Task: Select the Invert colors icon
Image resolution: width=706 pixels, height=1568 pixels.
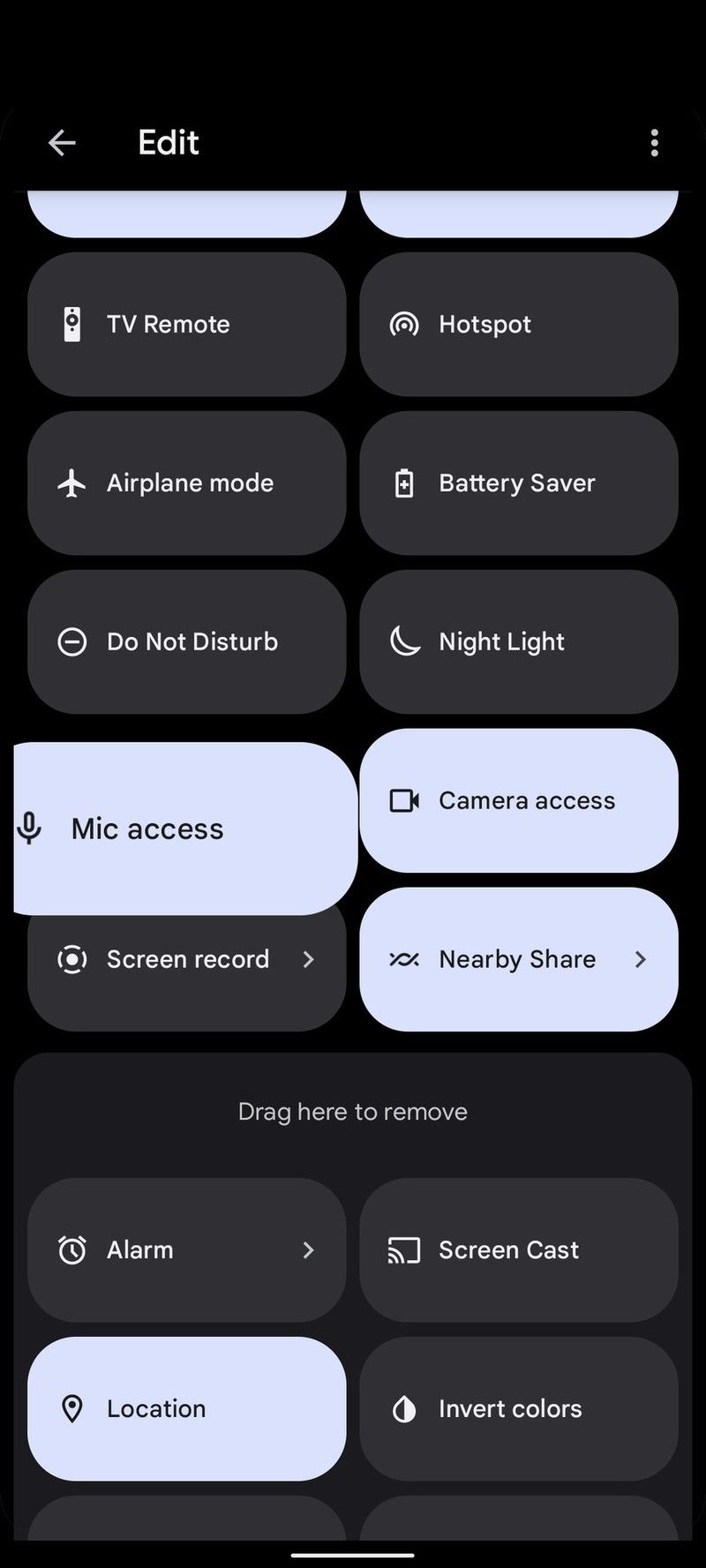Action: pyautogui.click(x=403, y=1408)
